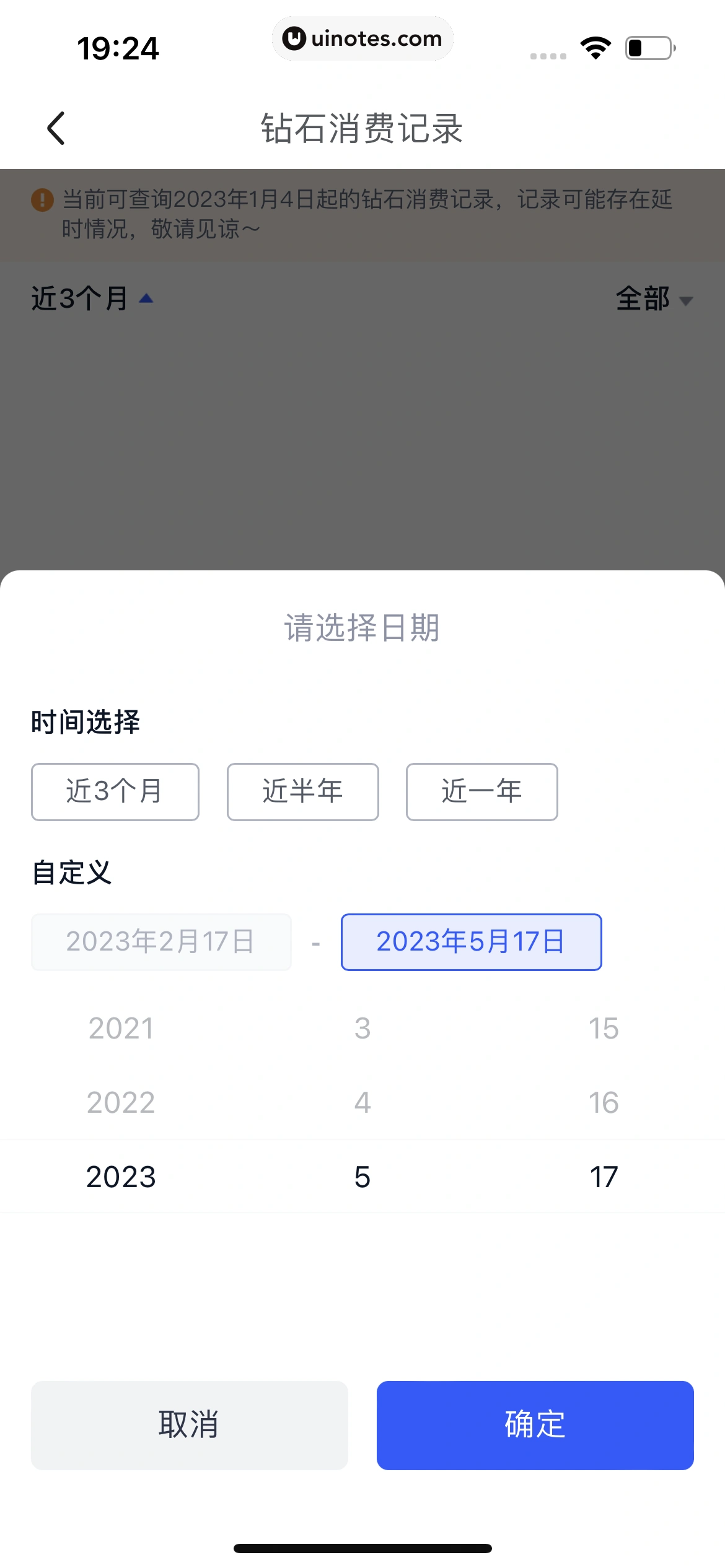Viewport: 725px width, 1568px height.
Task: Tap the 2023年5月17日 end date field
Action: pos(471,942)
